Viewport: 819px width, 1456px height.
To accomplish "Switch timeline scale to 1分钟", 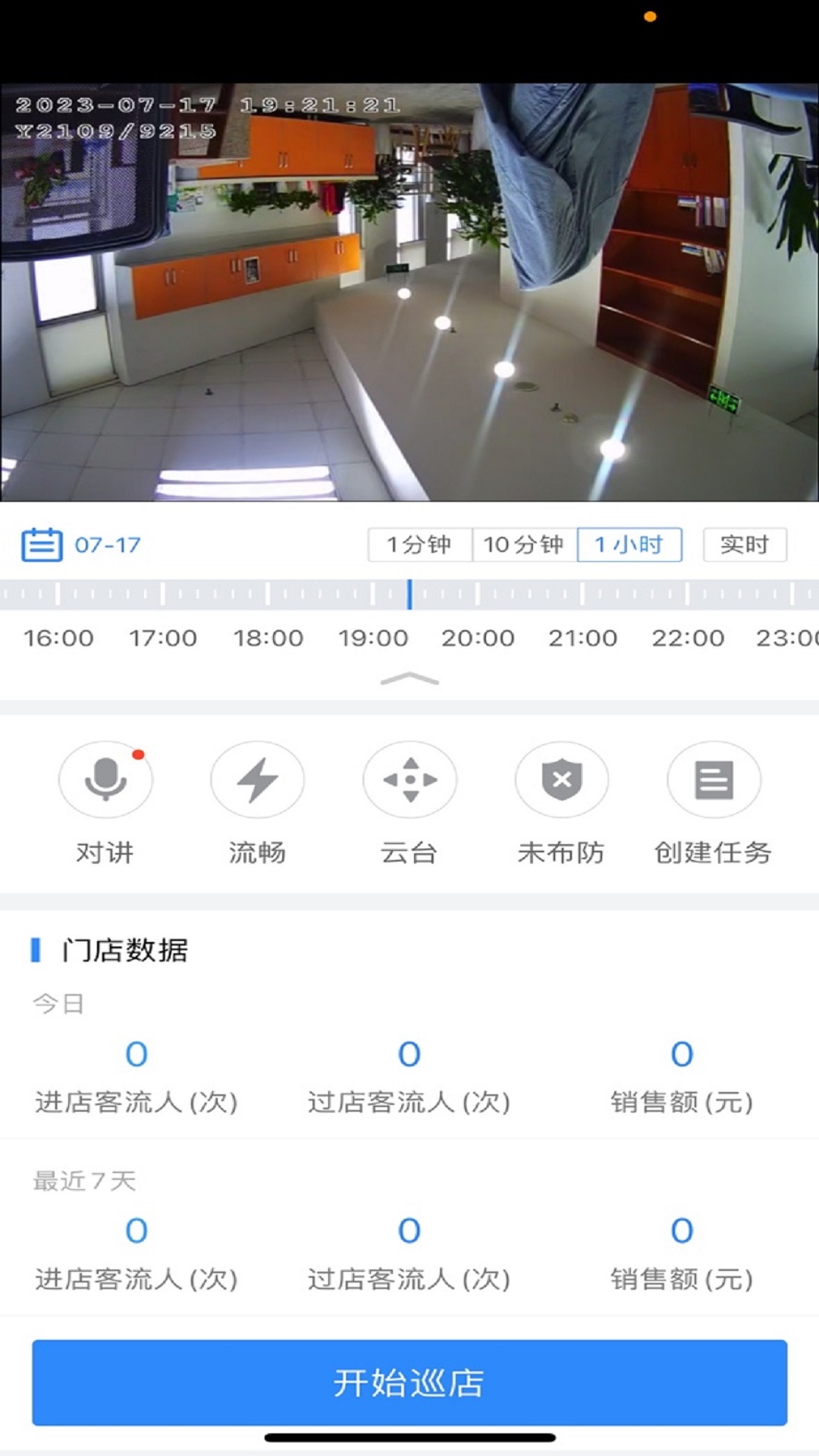I will click(418, 544).
